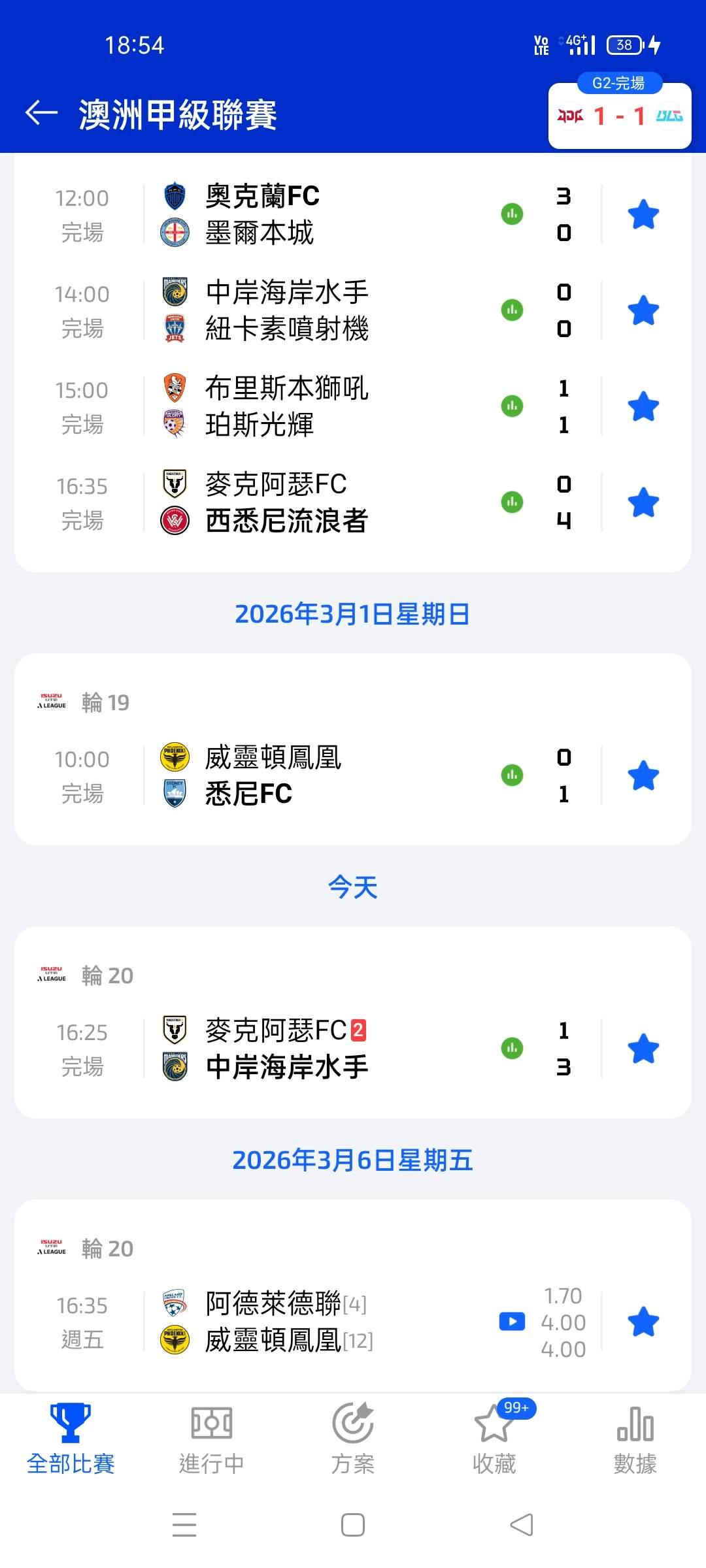The width and height of the screenshot is (706, 1568).
Task: Switch to the 數據 tab
Action: [635, 1438]
